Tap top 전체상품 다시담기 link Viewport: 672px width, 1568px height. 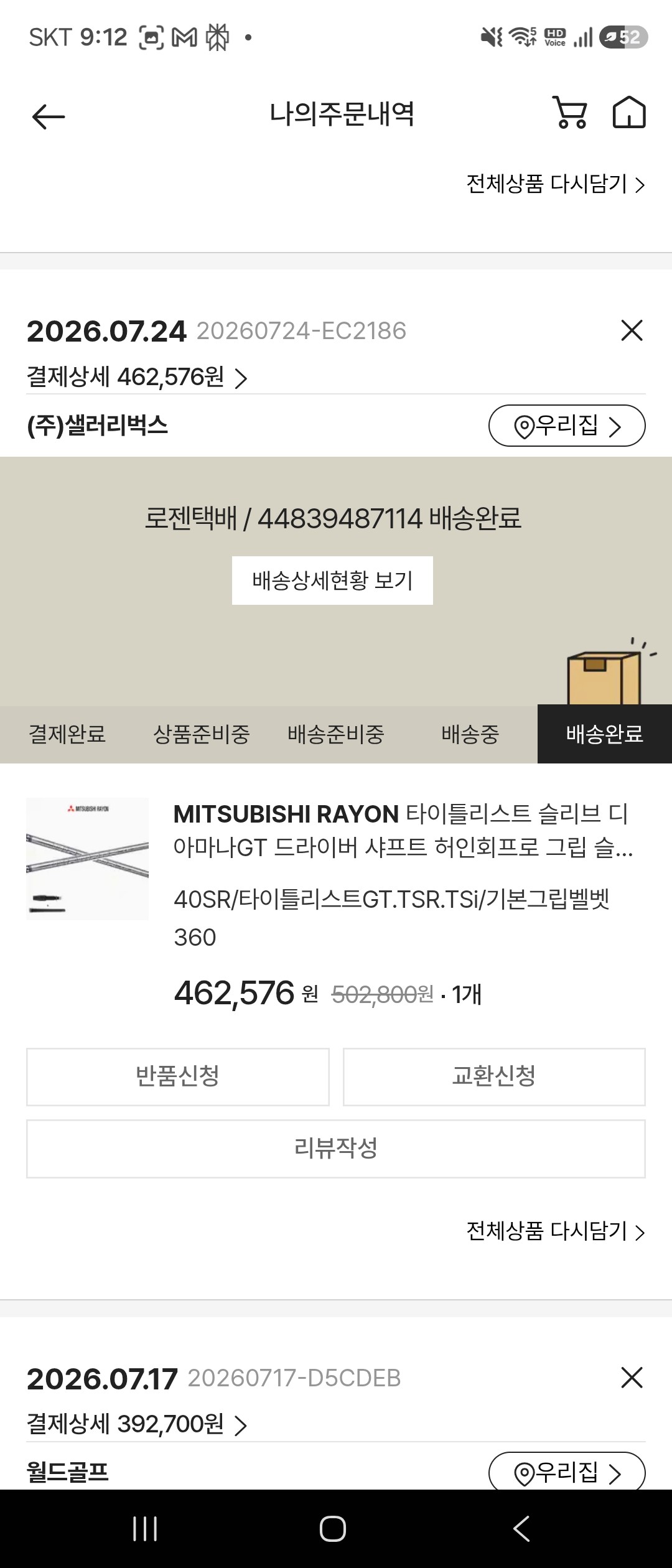[556, 184]
